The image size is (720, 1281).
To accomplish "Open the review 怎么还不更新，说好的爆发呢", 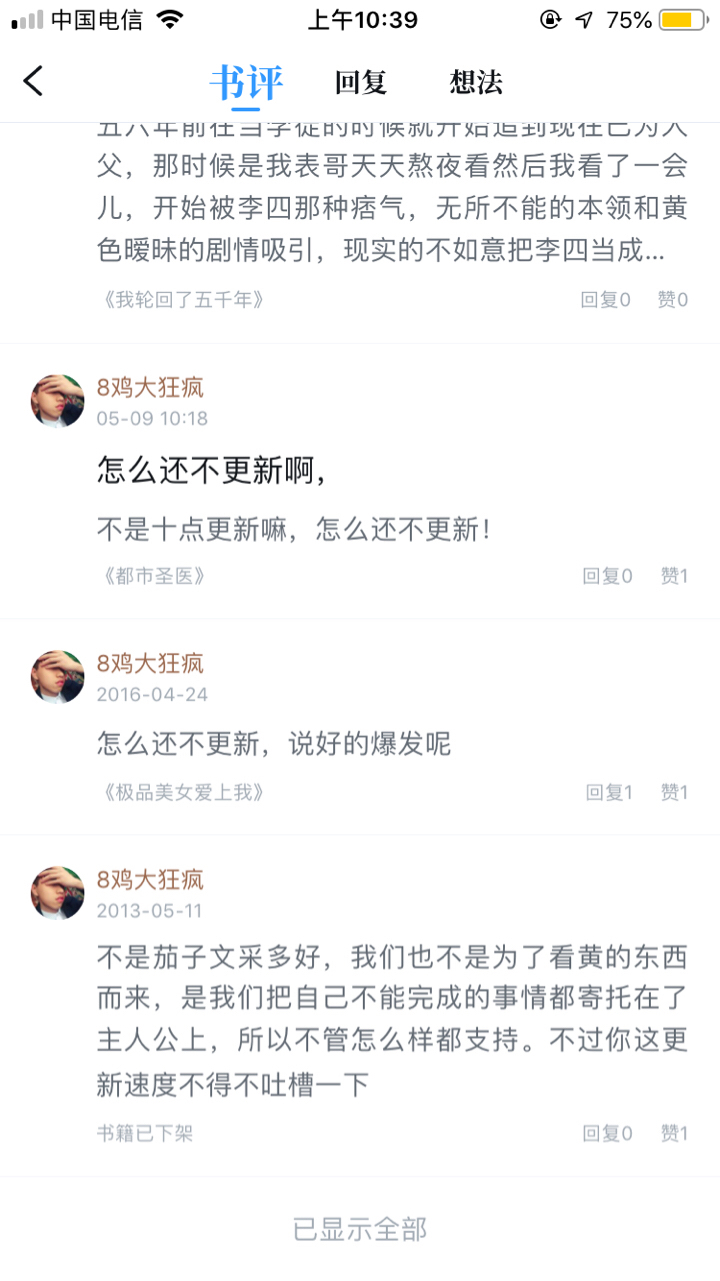I will point(274,743).
